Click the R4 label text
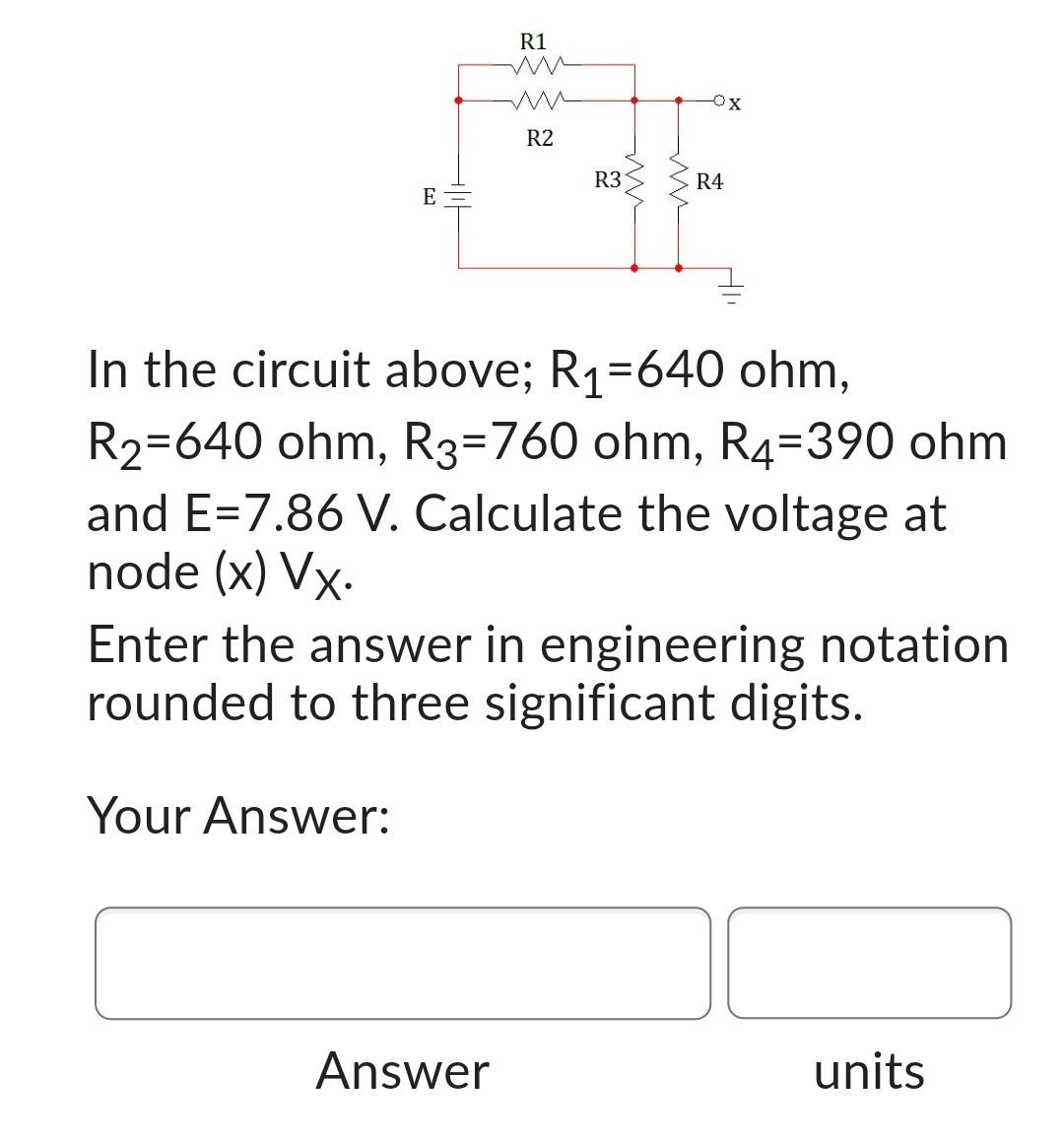Viewport: 1064px width, 1141px height. pos(710,180)
